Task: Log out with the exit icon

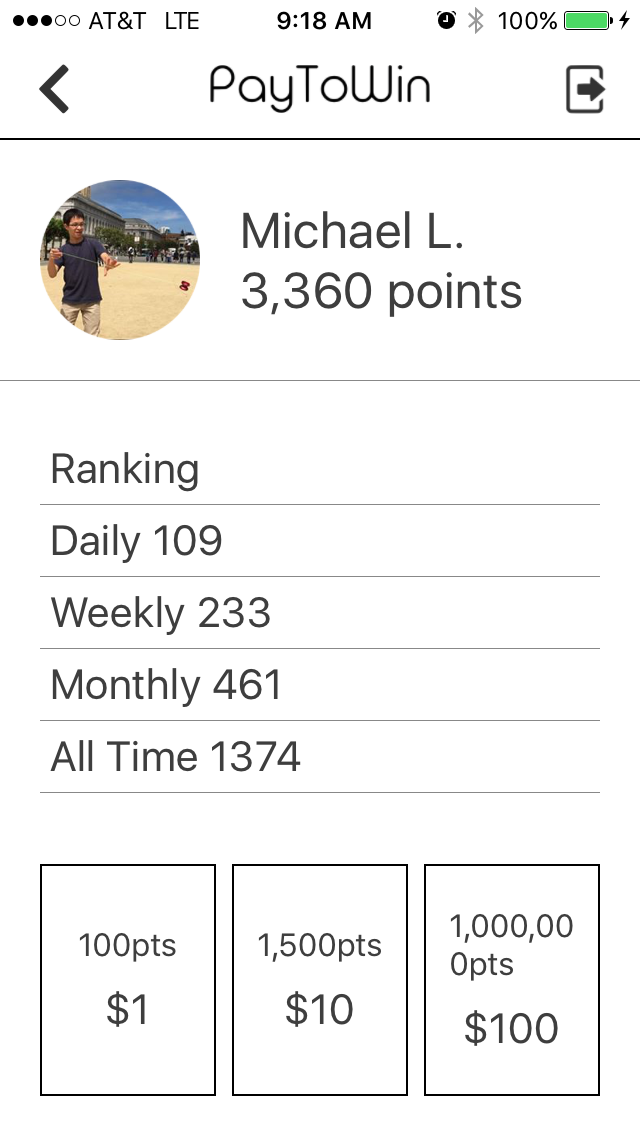Action: click(x=586, y=89)
